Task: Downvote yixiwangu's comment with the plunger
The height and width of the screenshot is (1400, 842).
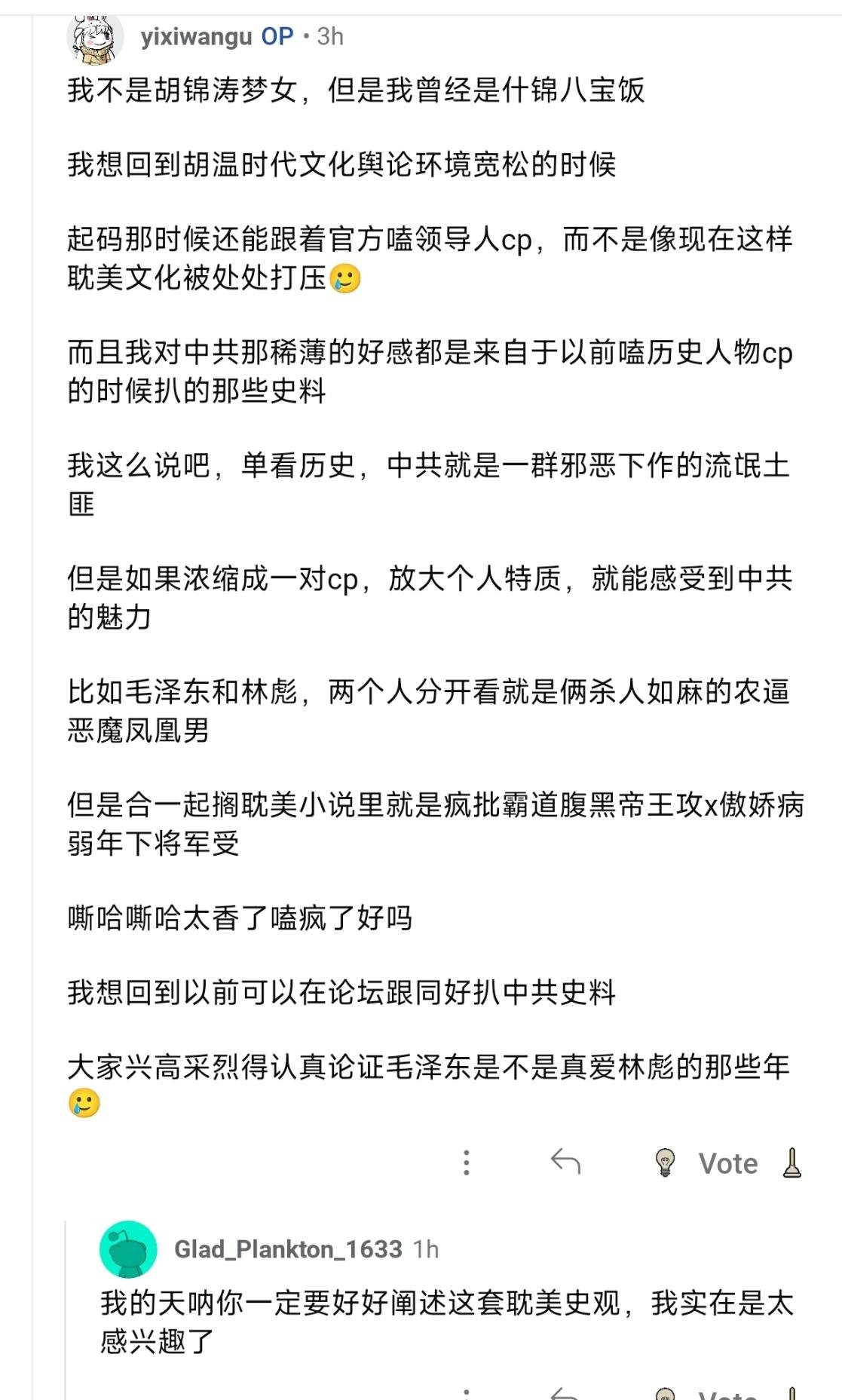Action: [x=791, y=1163]
